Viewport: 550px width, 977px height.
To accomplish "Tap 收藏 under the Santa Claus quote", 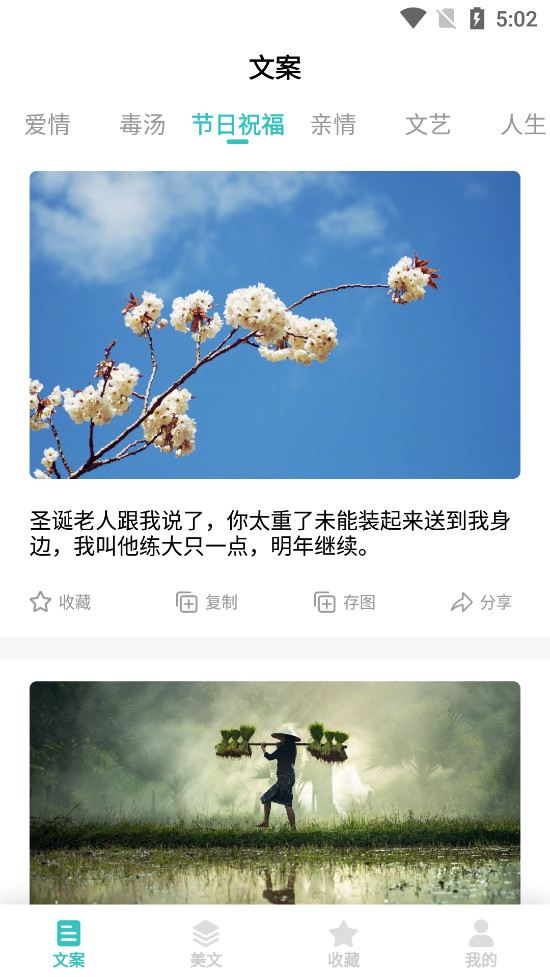I will tap(60, 602).
